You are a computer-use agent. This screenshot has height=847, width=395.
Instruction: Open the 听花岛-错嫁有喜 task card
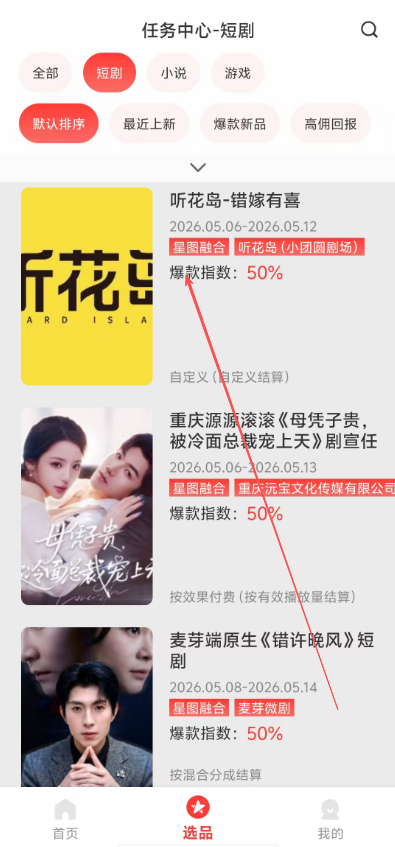pyautogui.click(x=197, y=286)
